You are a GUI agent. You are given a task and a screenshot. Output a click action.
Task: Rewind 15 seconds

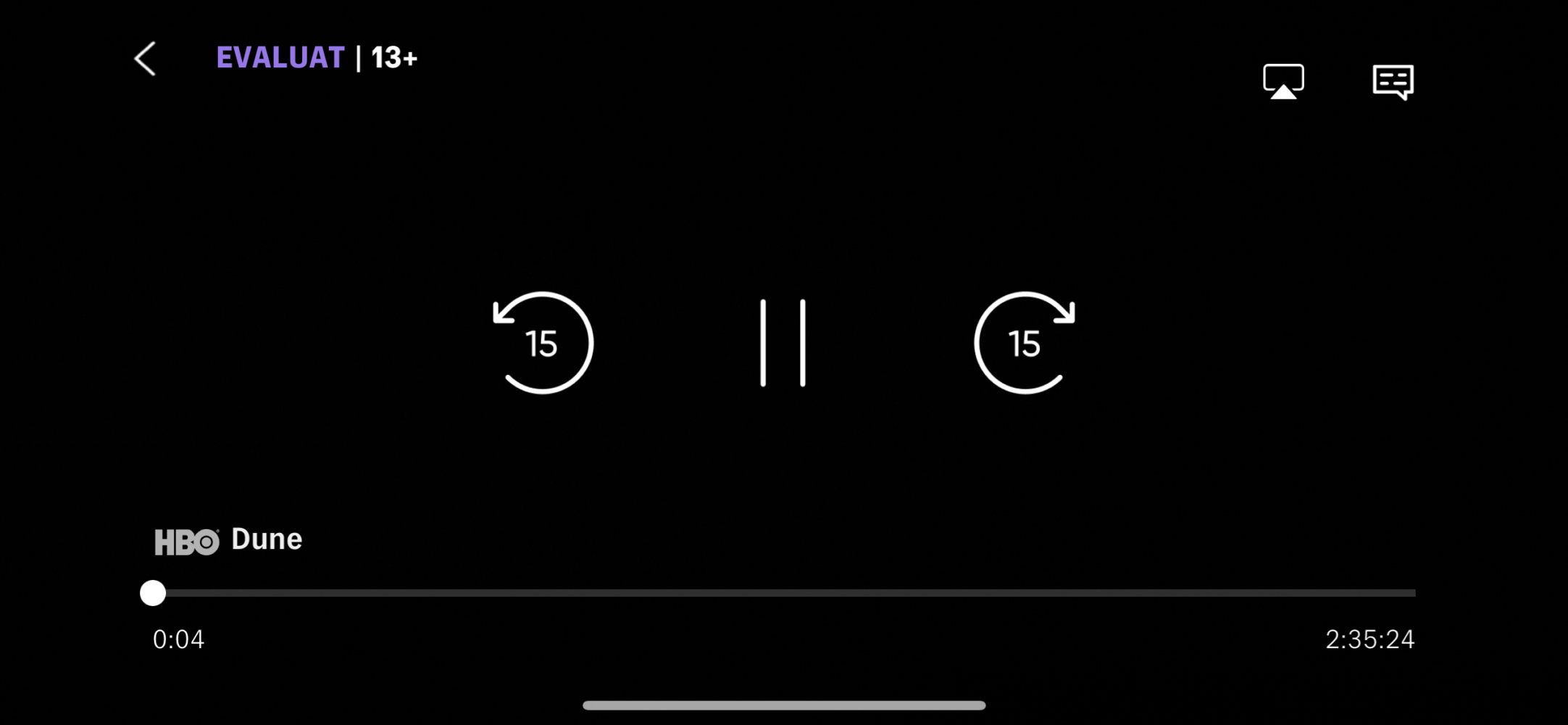542,343
